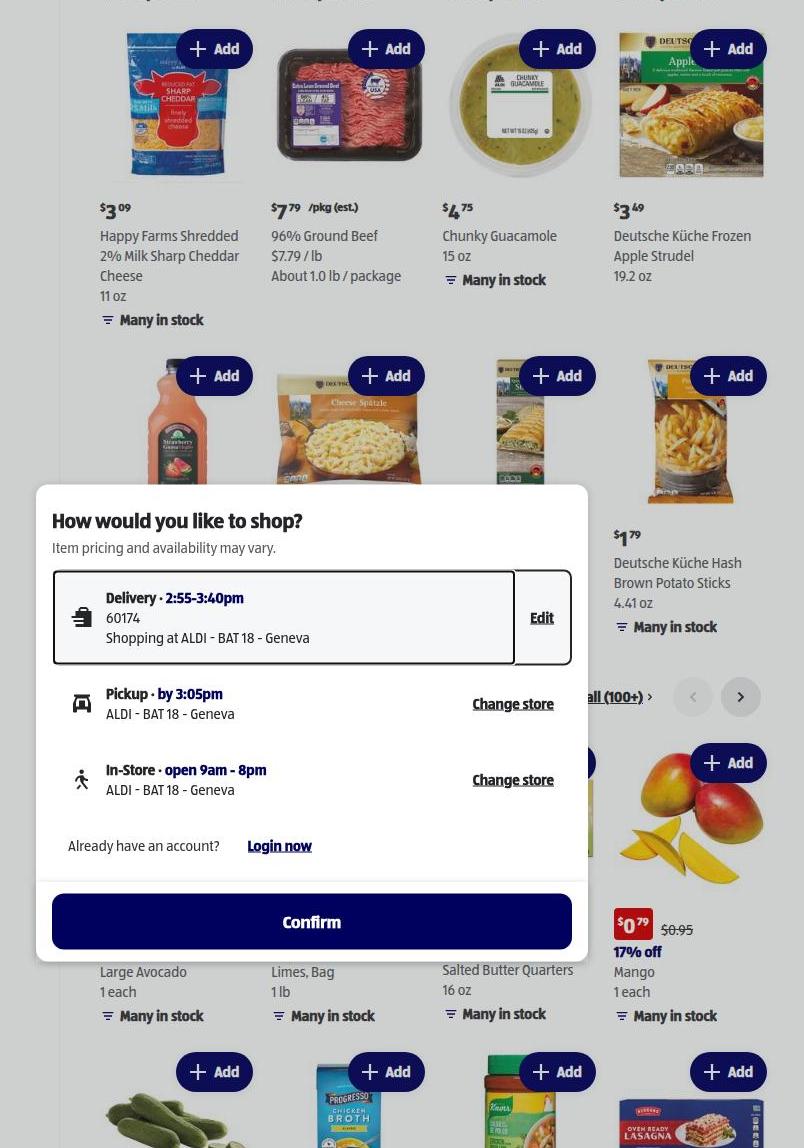The width and height of the screenshot is (804, 1148).
Task: Add Happy Farms Shredded Cheddar Cheese
Action: click(x=215, y=49)
